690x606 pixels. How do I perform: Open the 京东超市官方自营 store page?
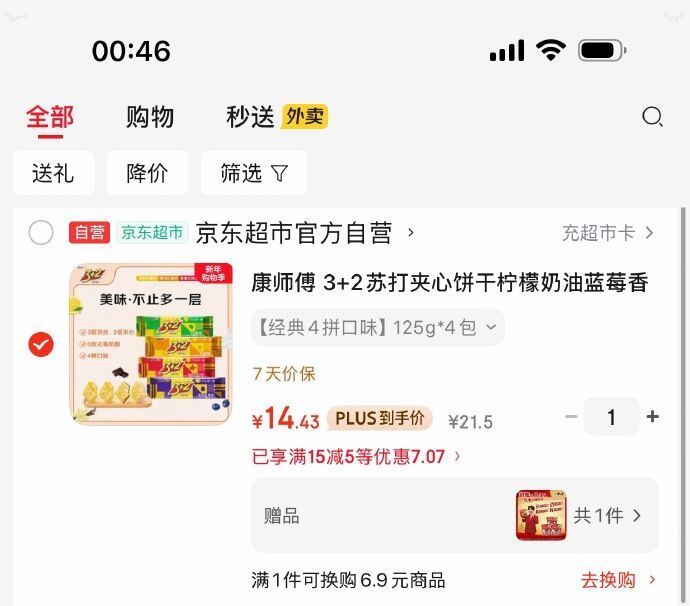pos(305,233)
